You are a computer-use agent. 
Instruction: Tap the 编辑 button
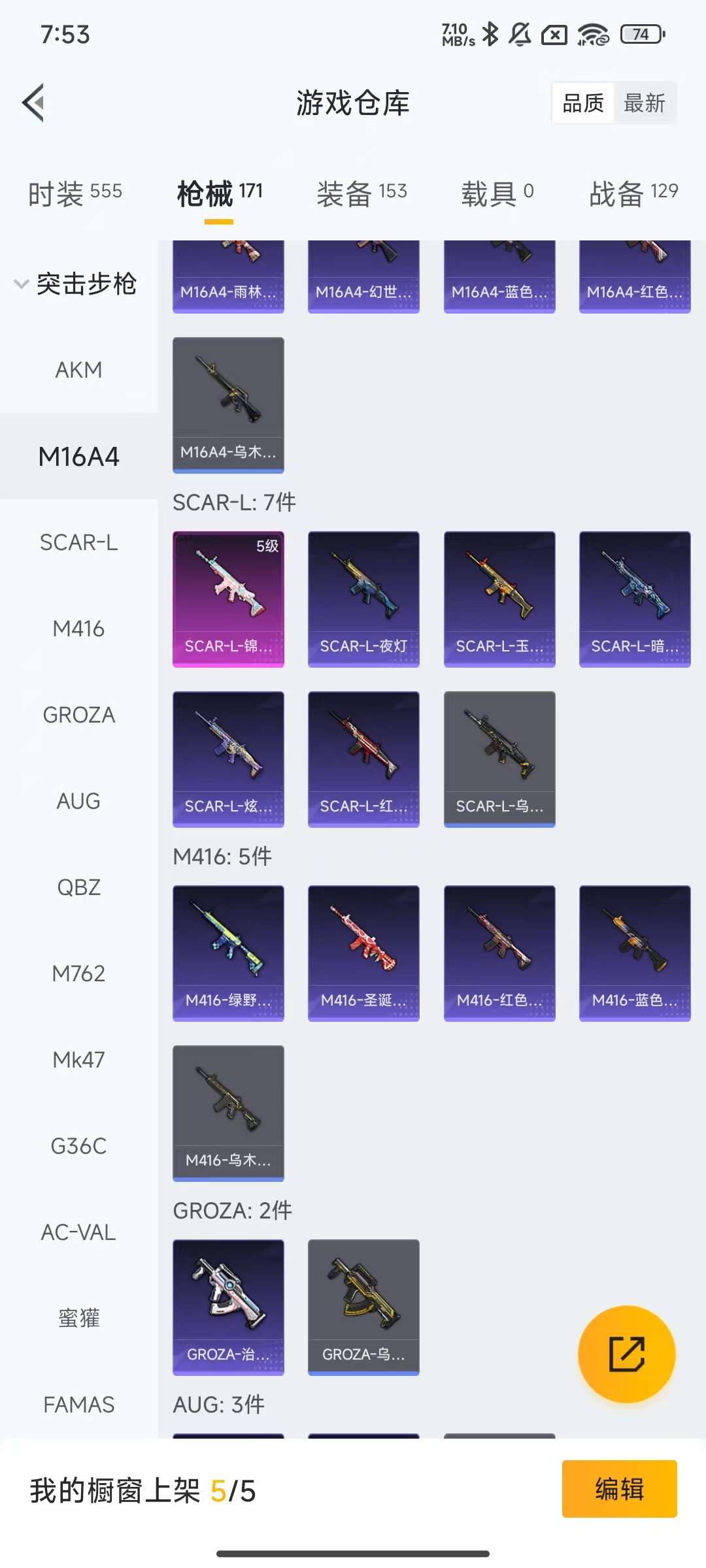[619, 1489]
